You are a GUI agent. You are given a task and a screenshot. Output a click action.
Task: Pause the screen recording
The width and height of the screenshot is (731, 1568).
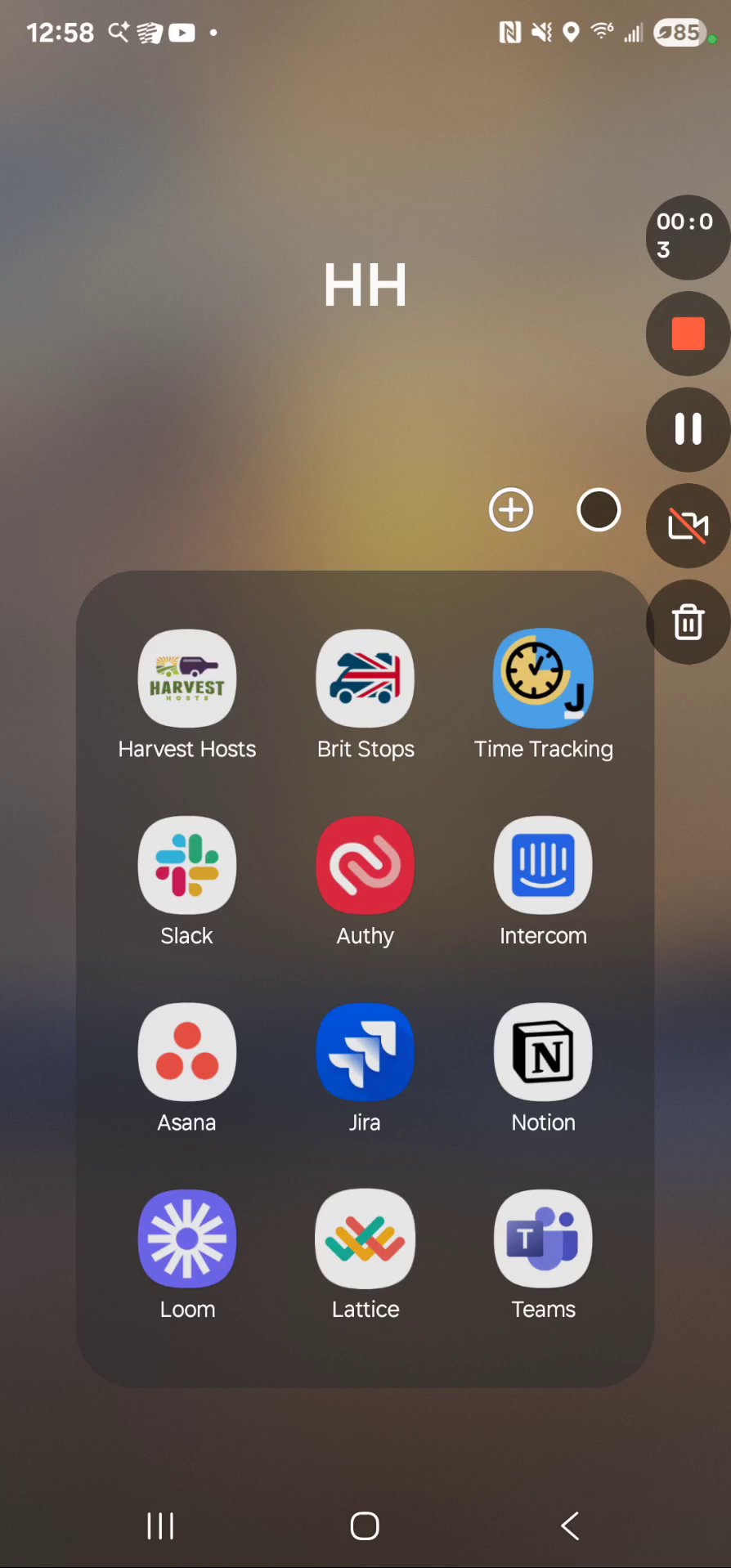(688, 429)
